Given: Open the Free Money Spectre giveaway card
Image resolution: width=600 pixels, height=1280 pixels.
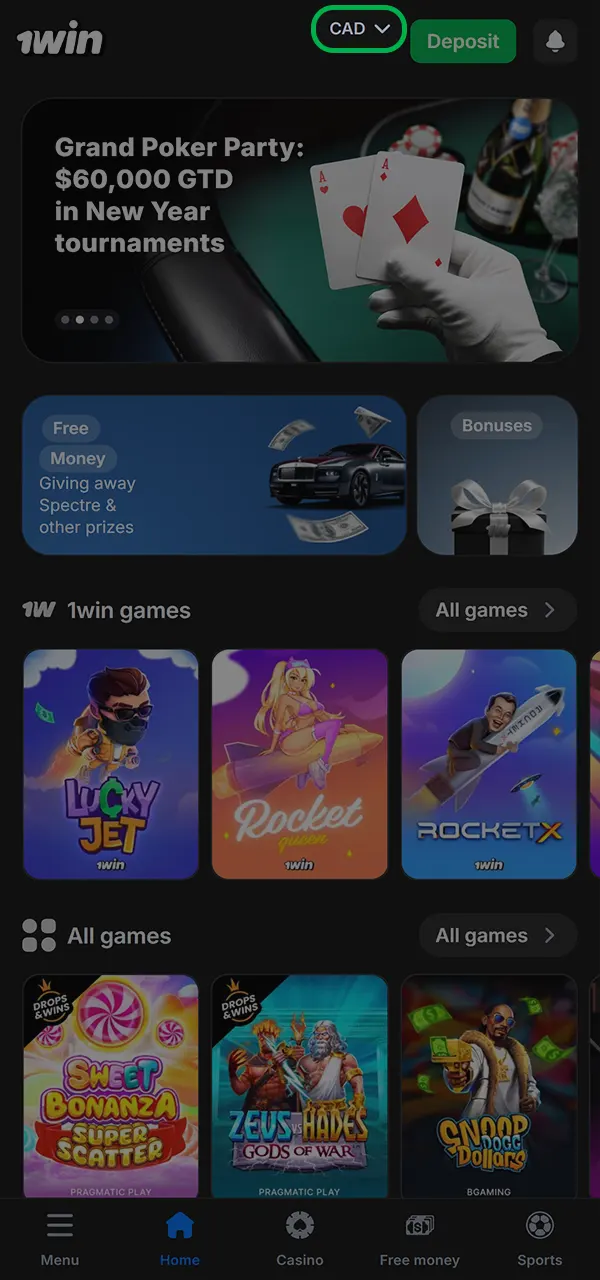Looking at the screenshot, I should coord(214,475).
